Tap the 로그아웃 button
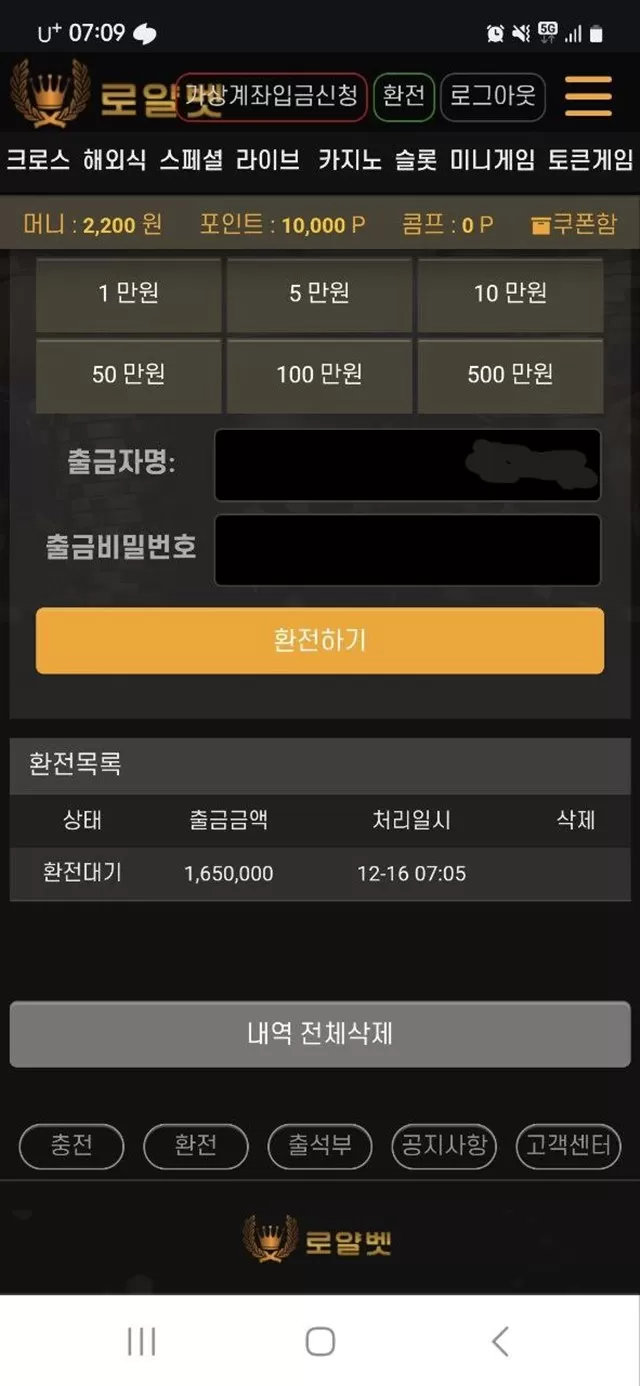Screen dimensions: 640x1386 493,96
